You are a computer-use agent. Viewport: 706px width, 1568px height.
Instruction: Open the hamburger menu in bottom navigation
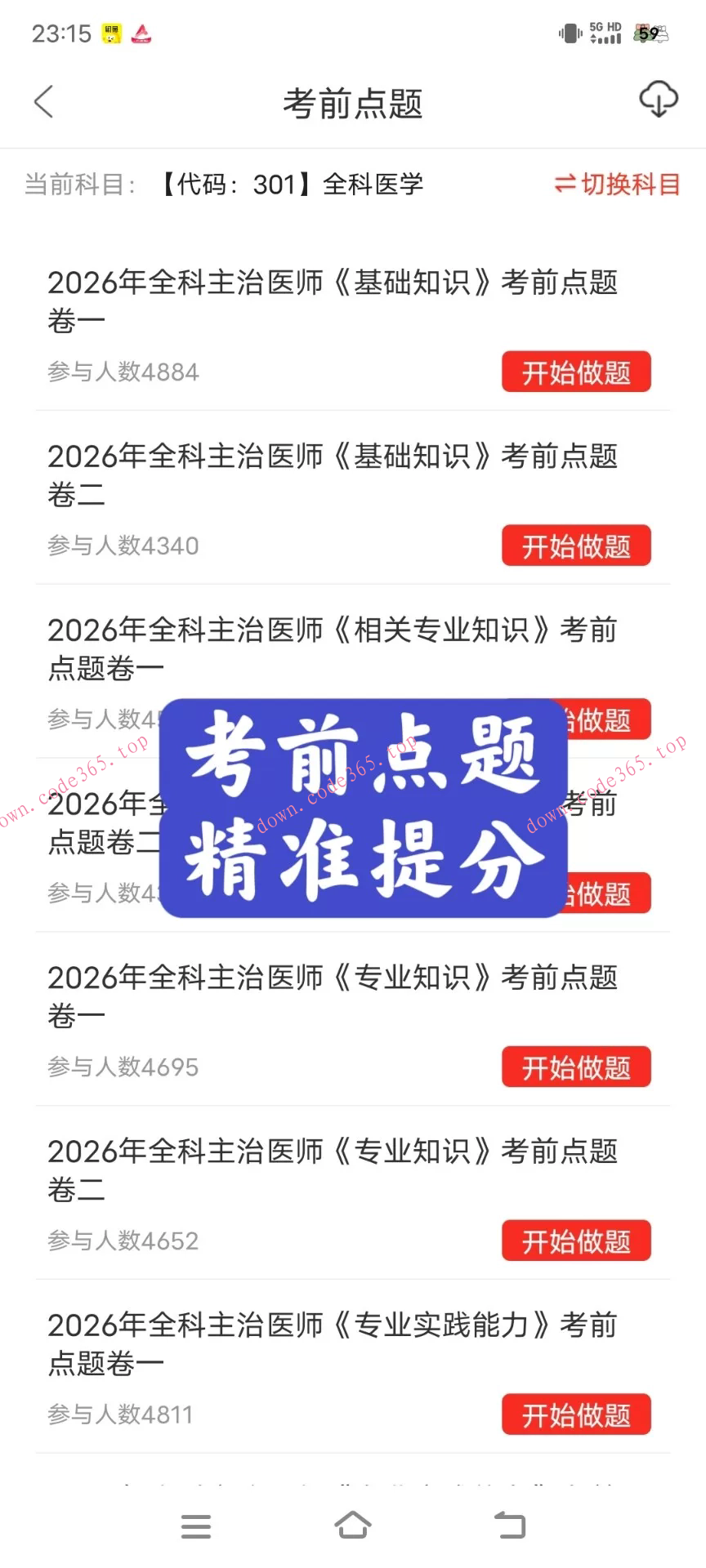click(x=195, y=1526)
